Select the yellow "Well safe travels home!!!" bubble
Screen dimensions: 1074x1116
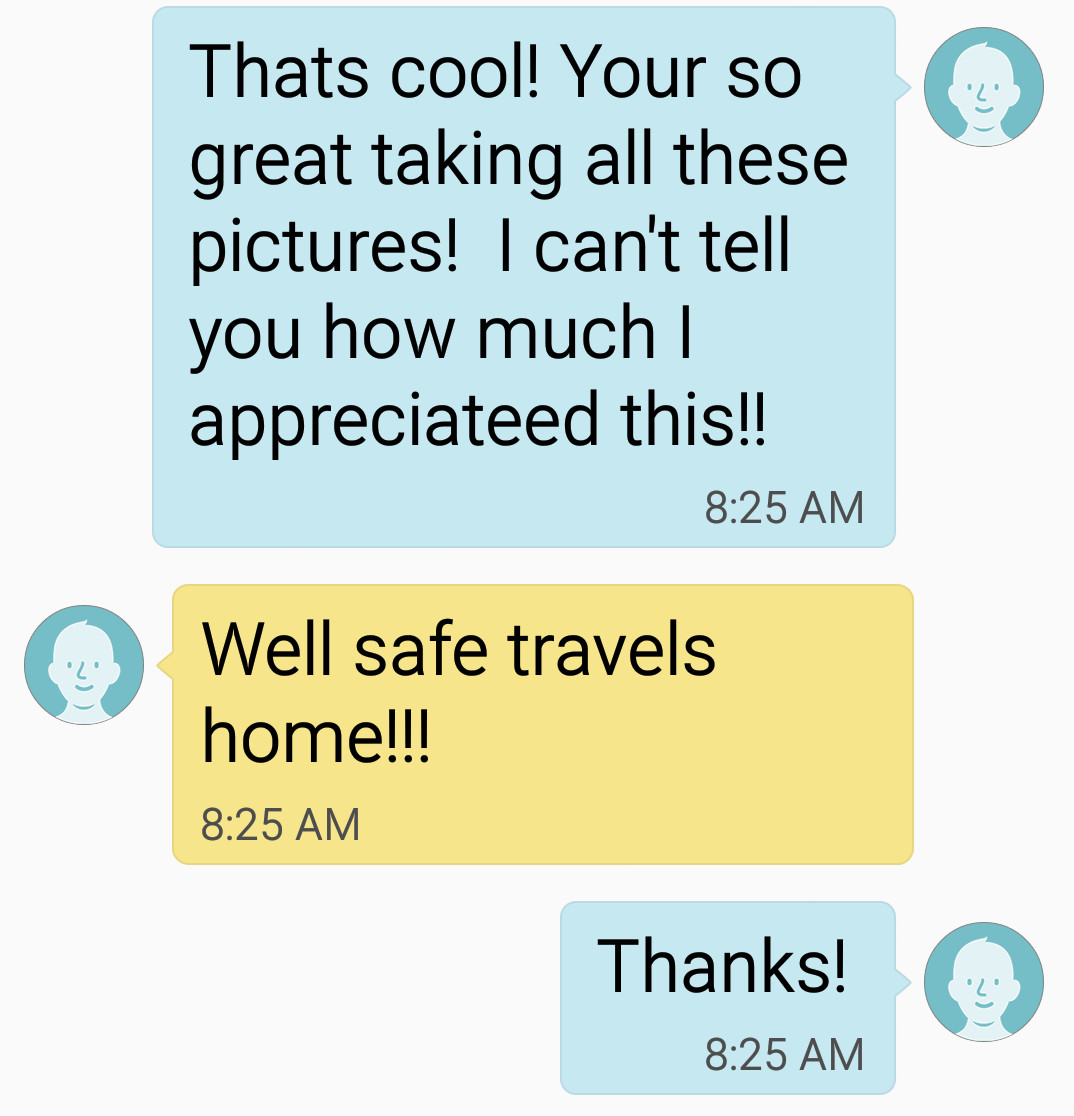pos(542,724)
